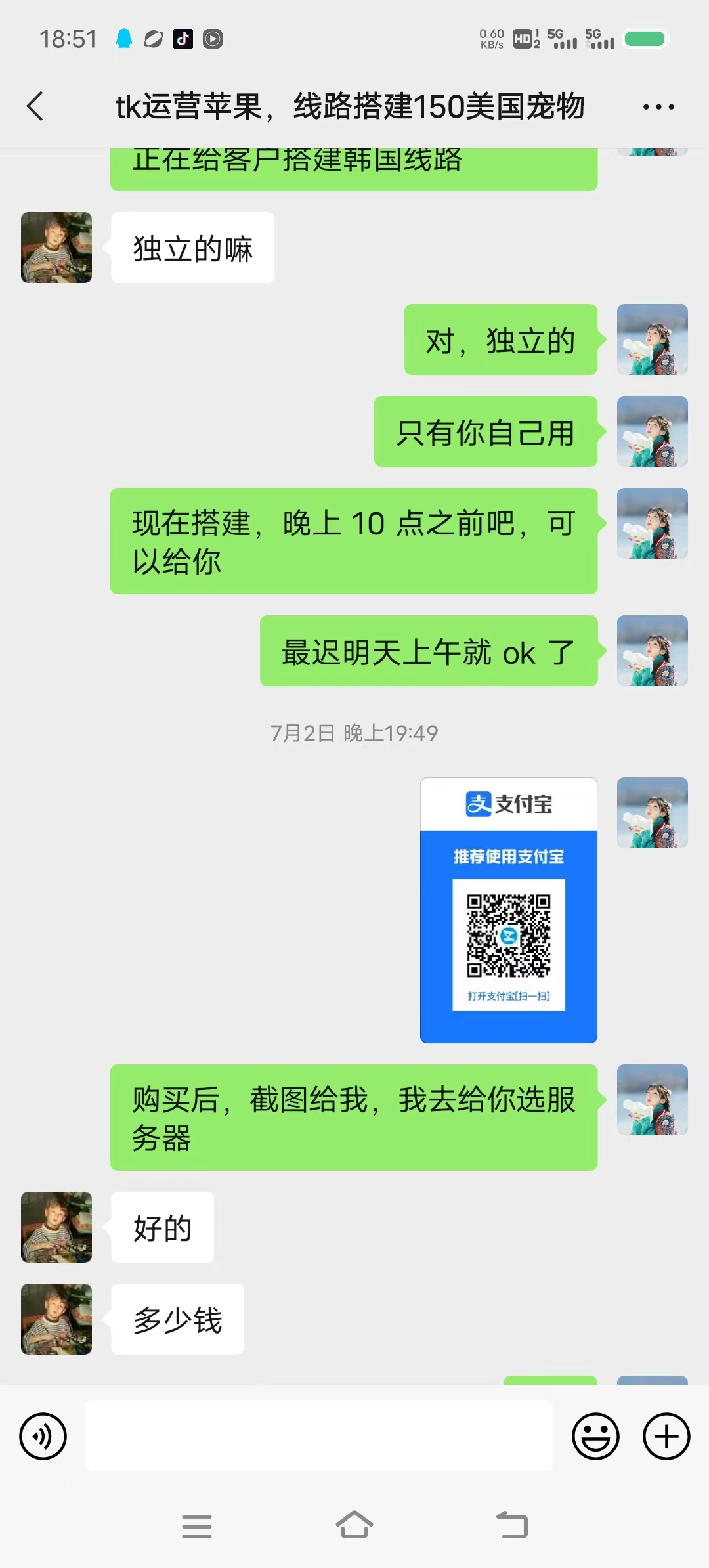Tap the HD indicator in status bar
Image resolution: width=709 pixels, height=1568 pixels.
(522, 39)
